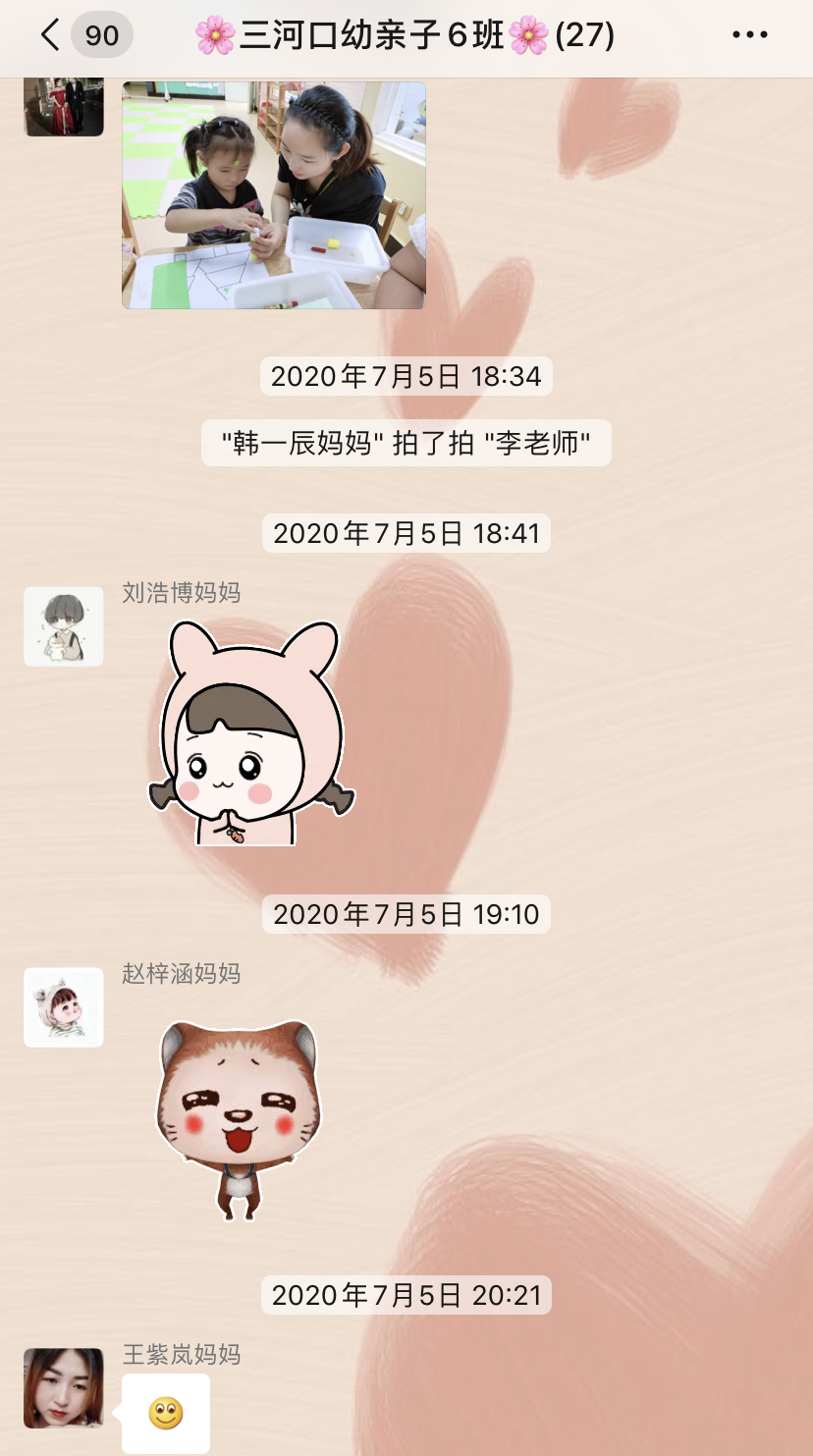Screen dimensions: 813x1456
Task: View the avatar of the photo sender
Action: click(64, 106)
